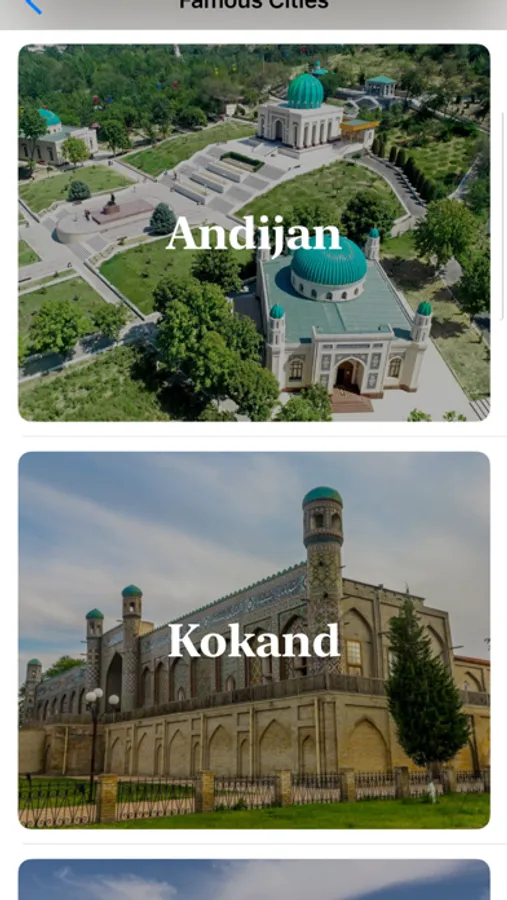Screen dimensions: 507x900
Task: Go back using the top-left arrow
Action: coord(33,6)
